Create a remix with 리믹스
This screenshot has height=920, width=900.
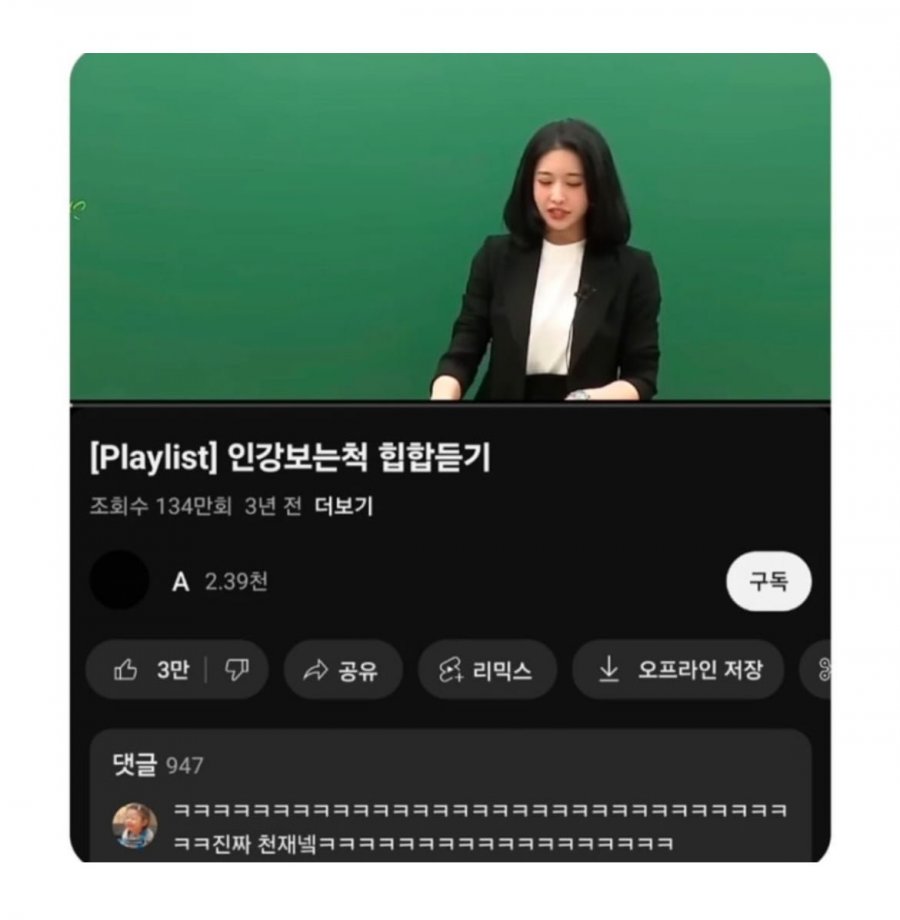pos(486,670)
